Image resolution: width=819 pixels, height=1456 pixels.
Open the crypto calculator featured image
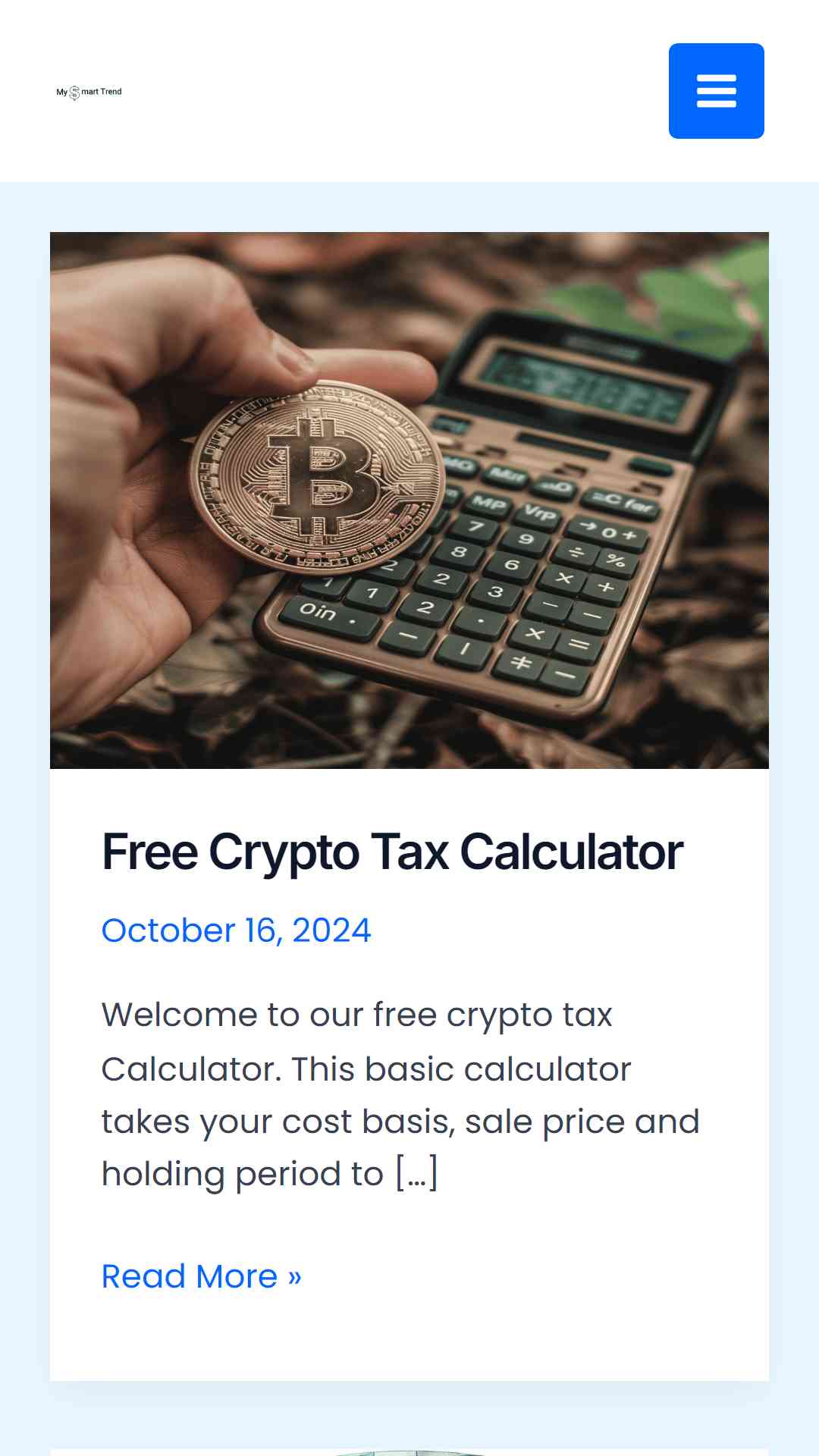(409, 500)
